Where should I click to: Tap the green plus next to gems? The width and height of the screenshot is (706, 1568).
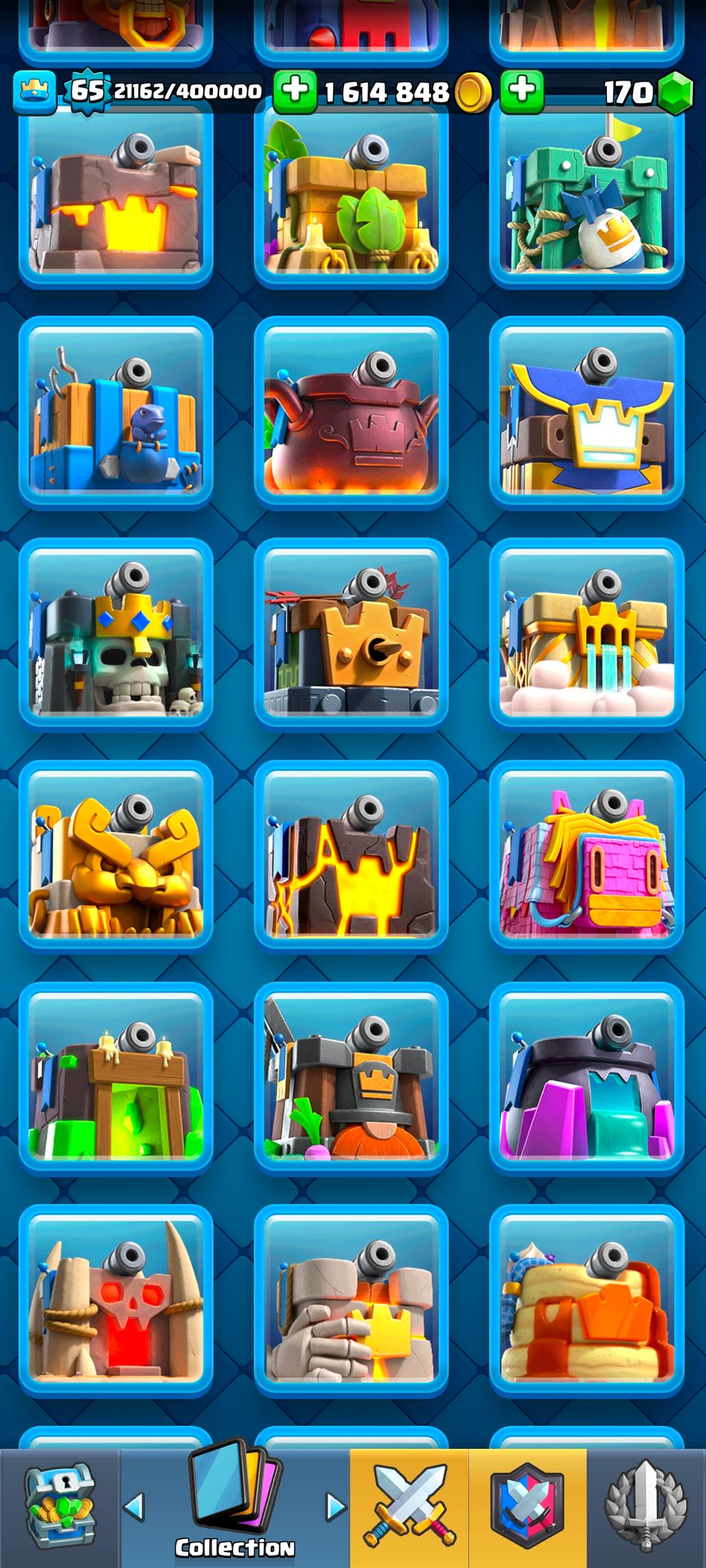click(x=522, y=91)
